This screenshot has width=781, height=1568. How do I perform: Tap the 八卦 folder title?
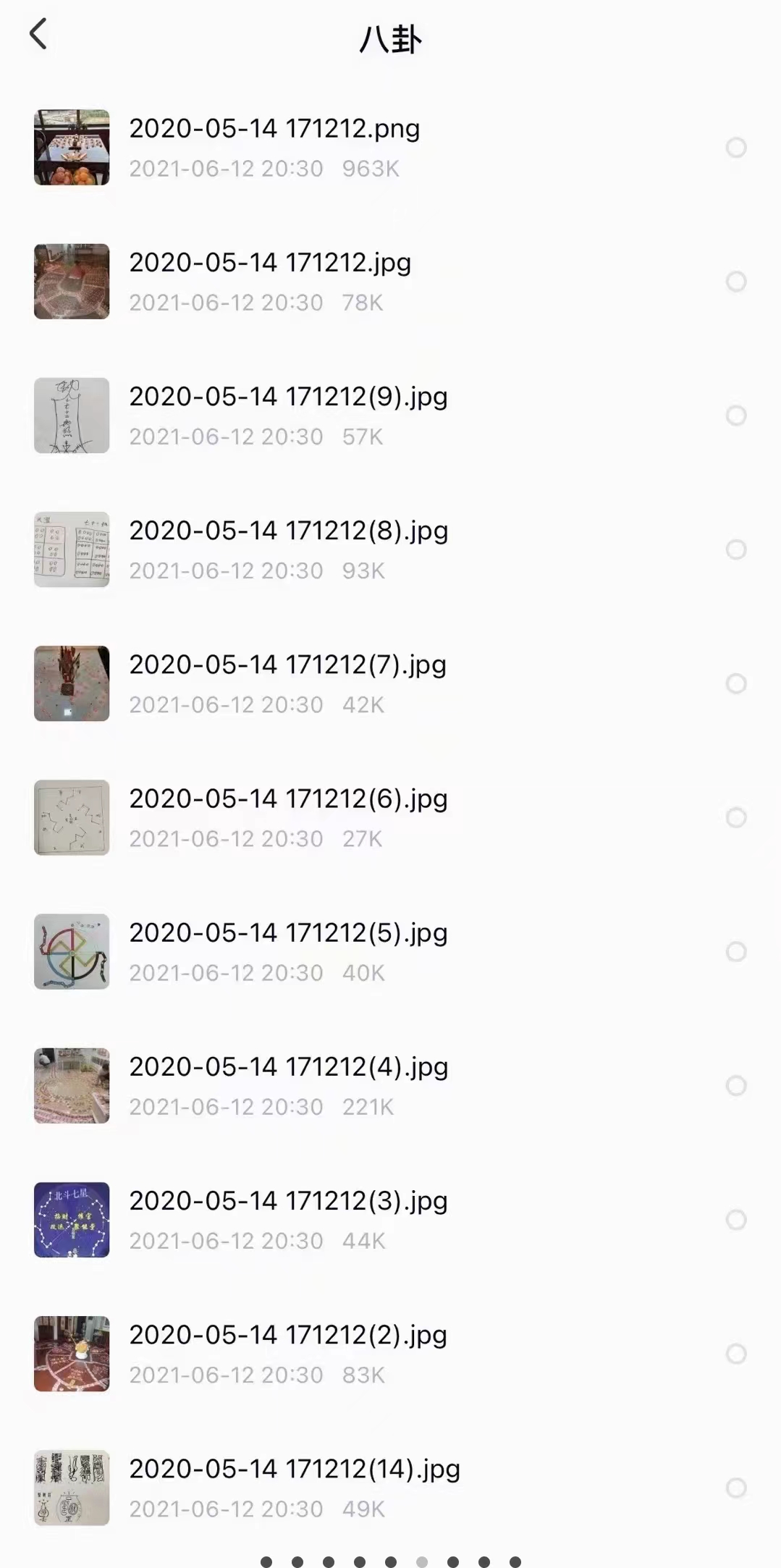[x=391, y=40]
